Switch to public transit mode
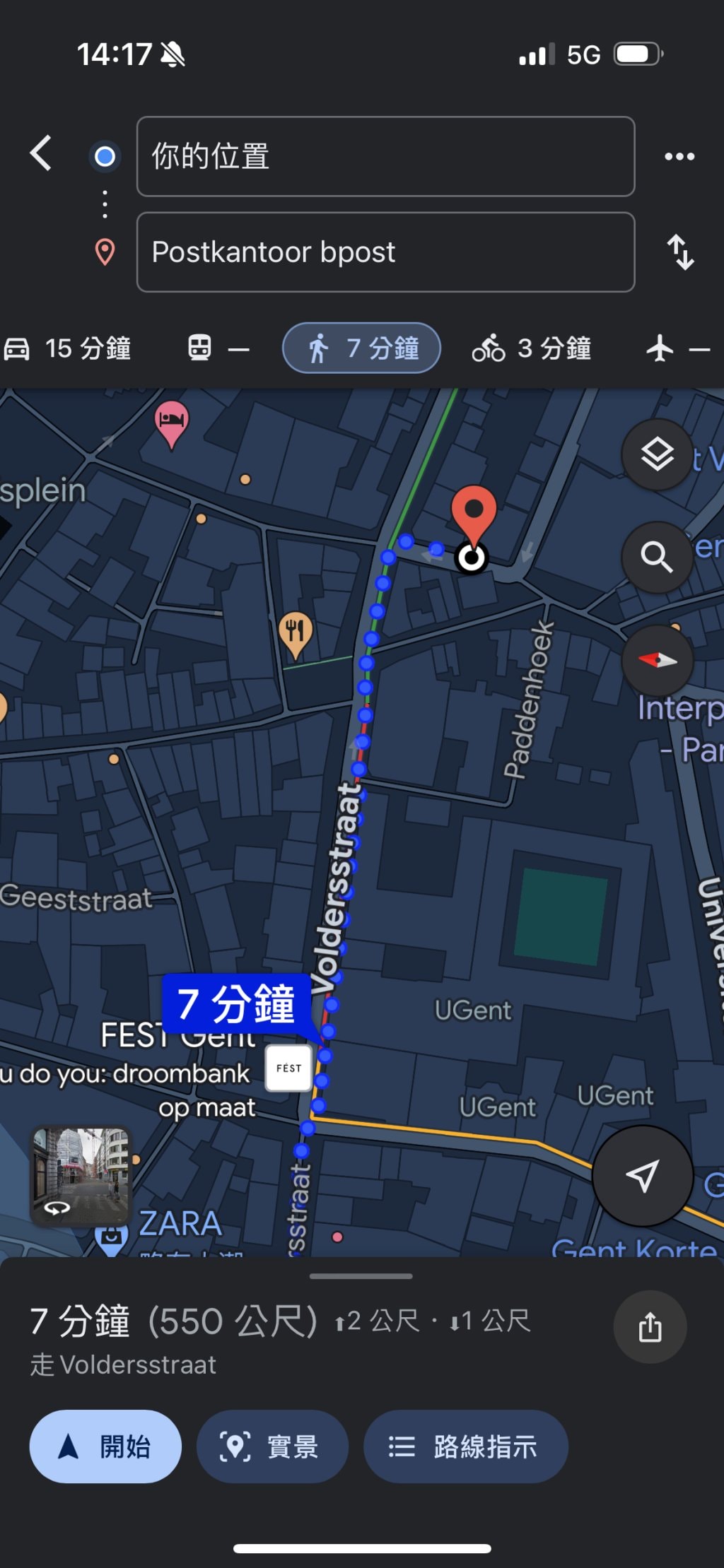Viewport: 724px width, 1568px height. 218,348
